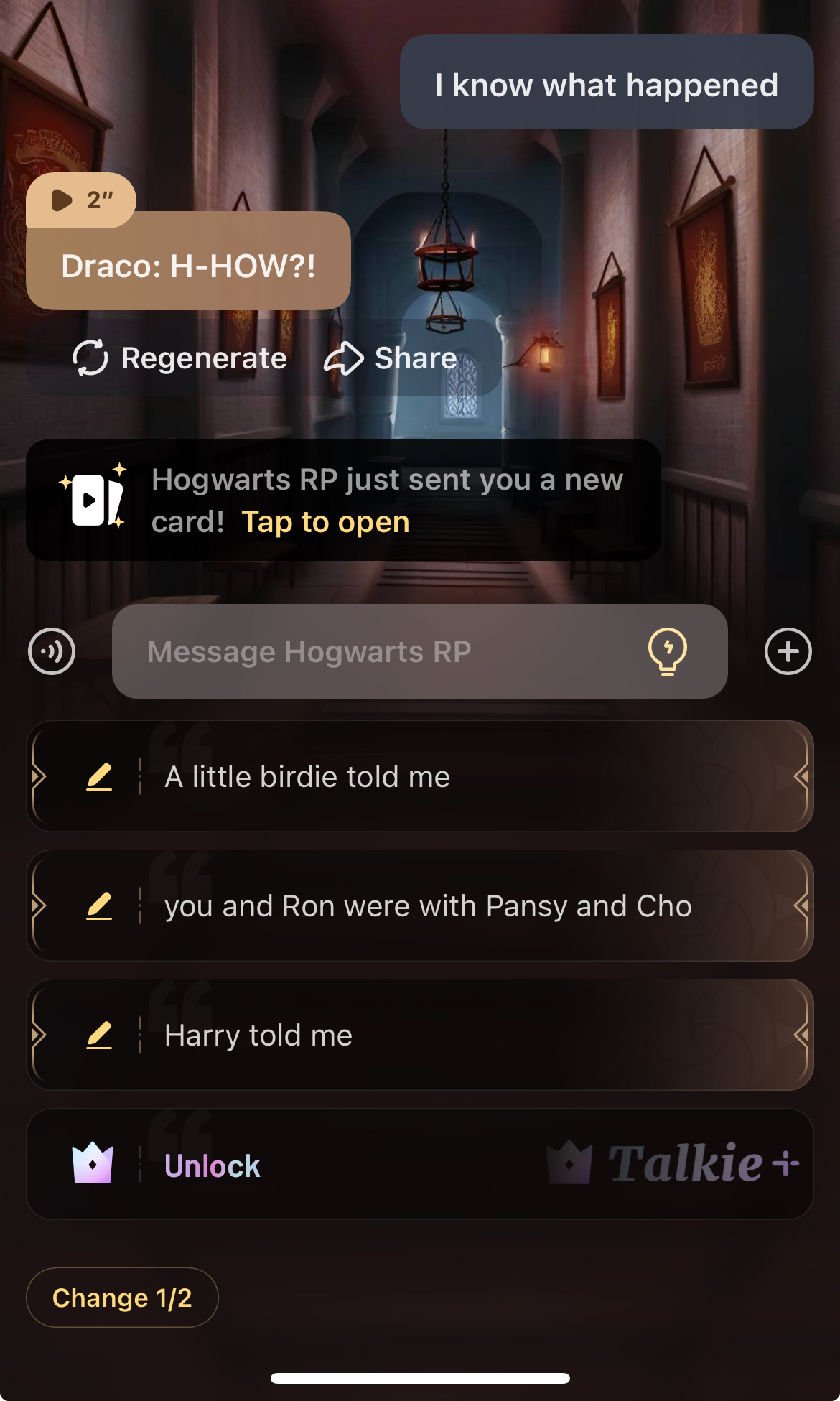Share this chat message
Screen dimensions: 840x1401
(x=391, y=358)
